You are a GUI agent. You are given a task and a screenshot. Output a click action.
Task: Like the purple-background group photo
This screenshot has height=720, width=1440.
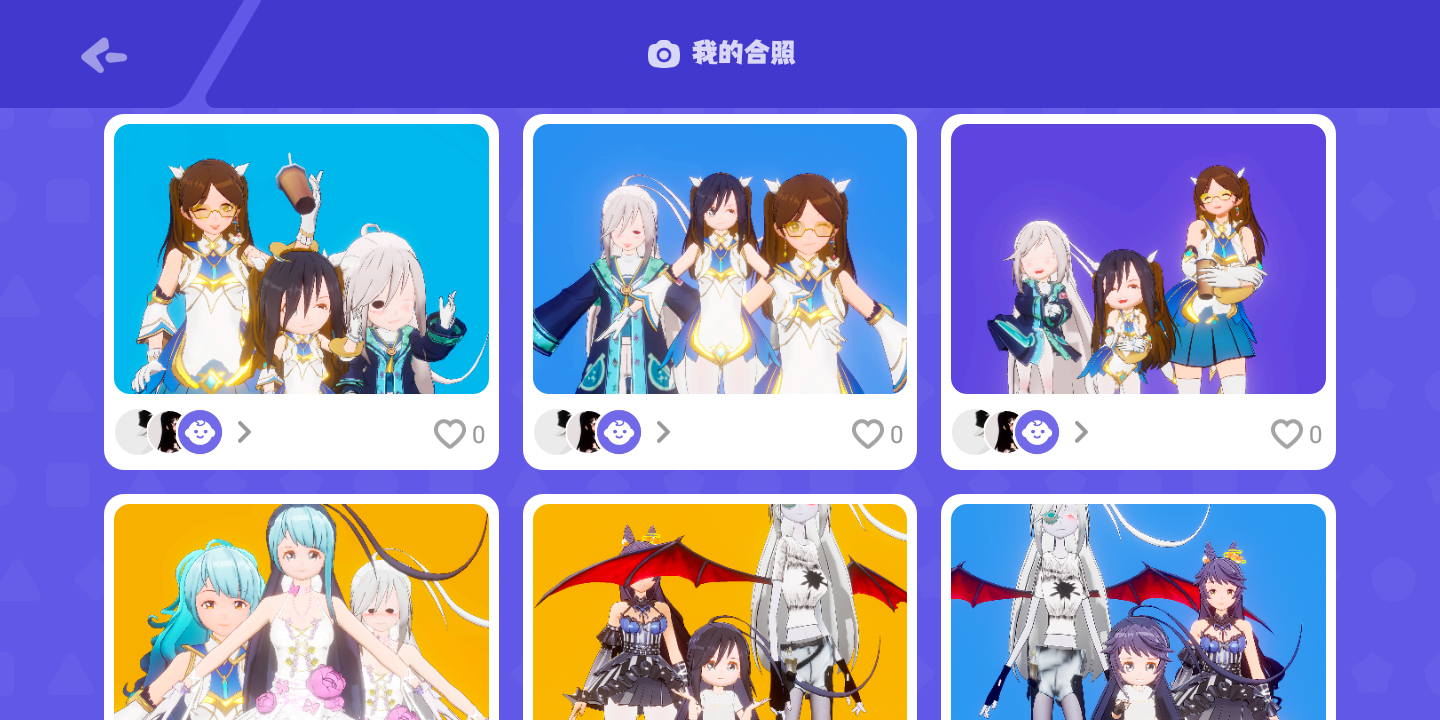coord(1287,433)
